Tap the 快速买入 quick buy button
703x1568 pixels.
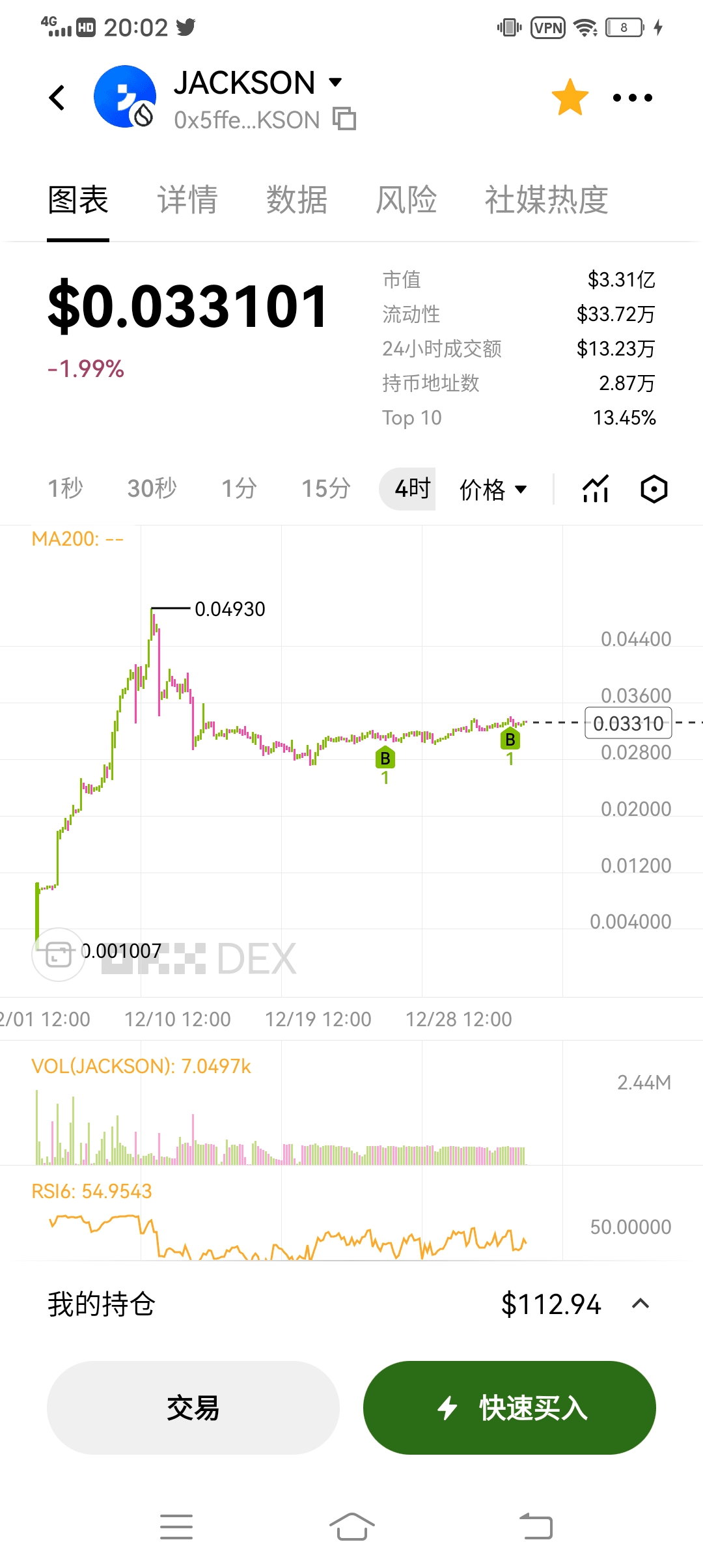509,1408
